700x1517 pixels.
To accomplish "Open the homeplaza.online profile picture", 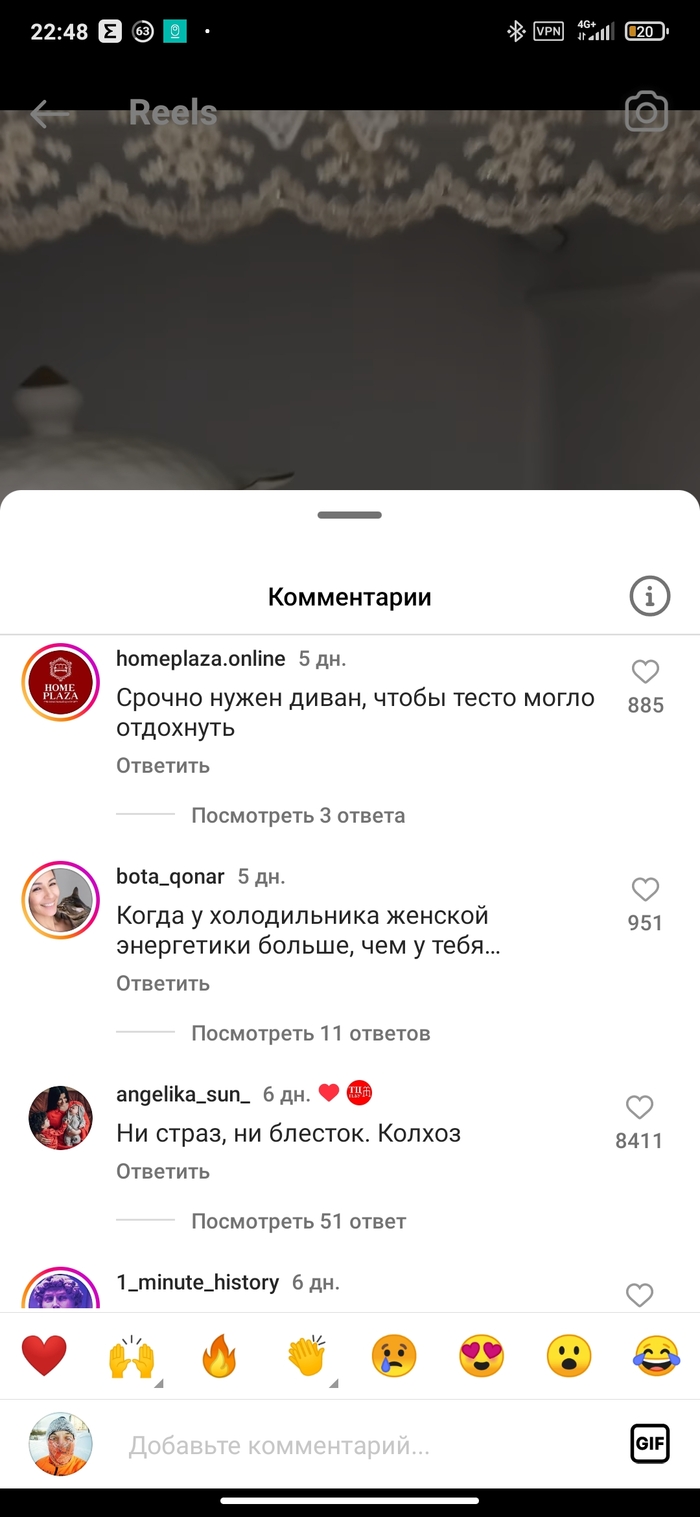I will 60,683.
